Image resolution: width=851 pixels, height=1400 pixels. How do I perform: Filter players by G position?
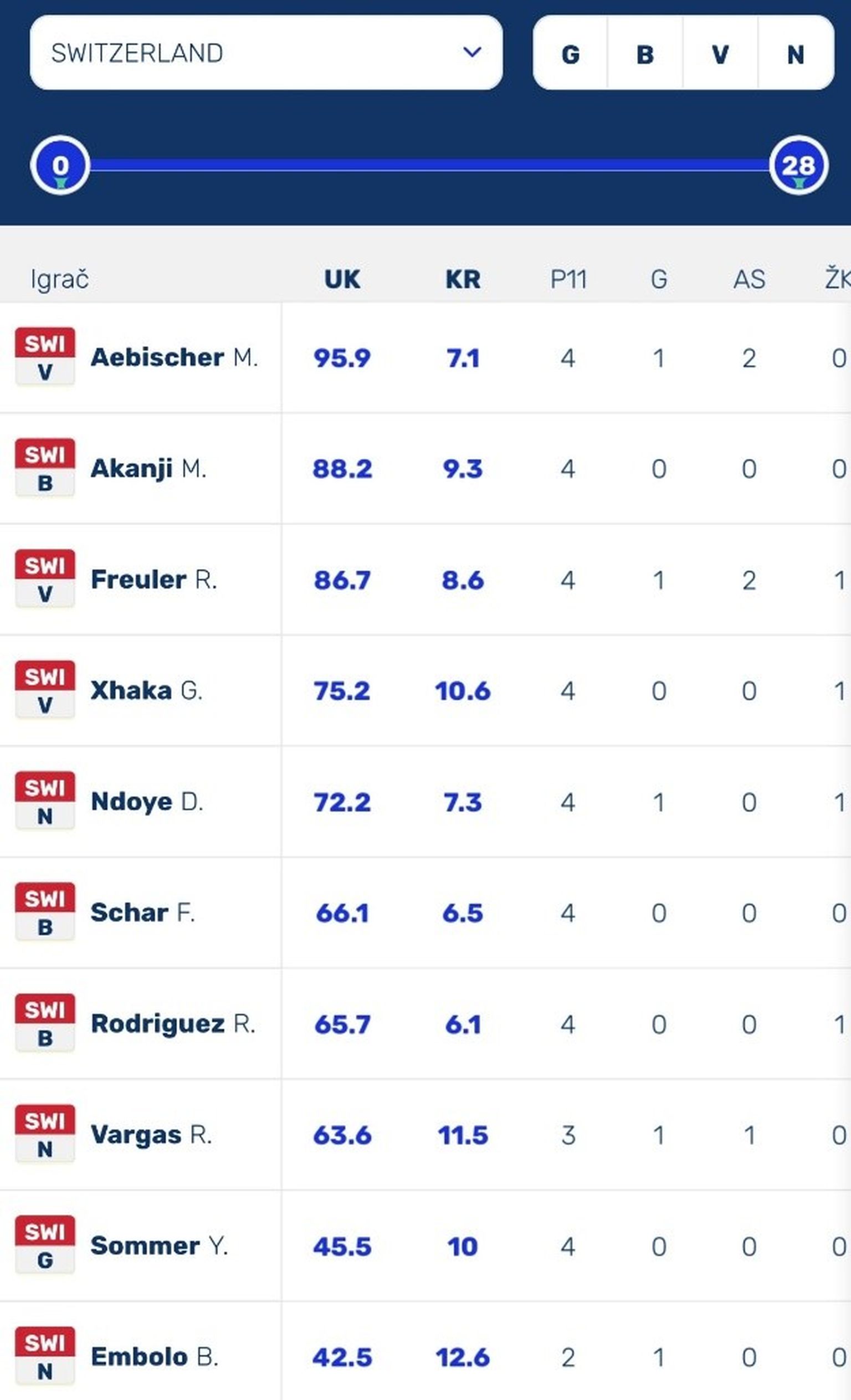[x=570, y=54]
